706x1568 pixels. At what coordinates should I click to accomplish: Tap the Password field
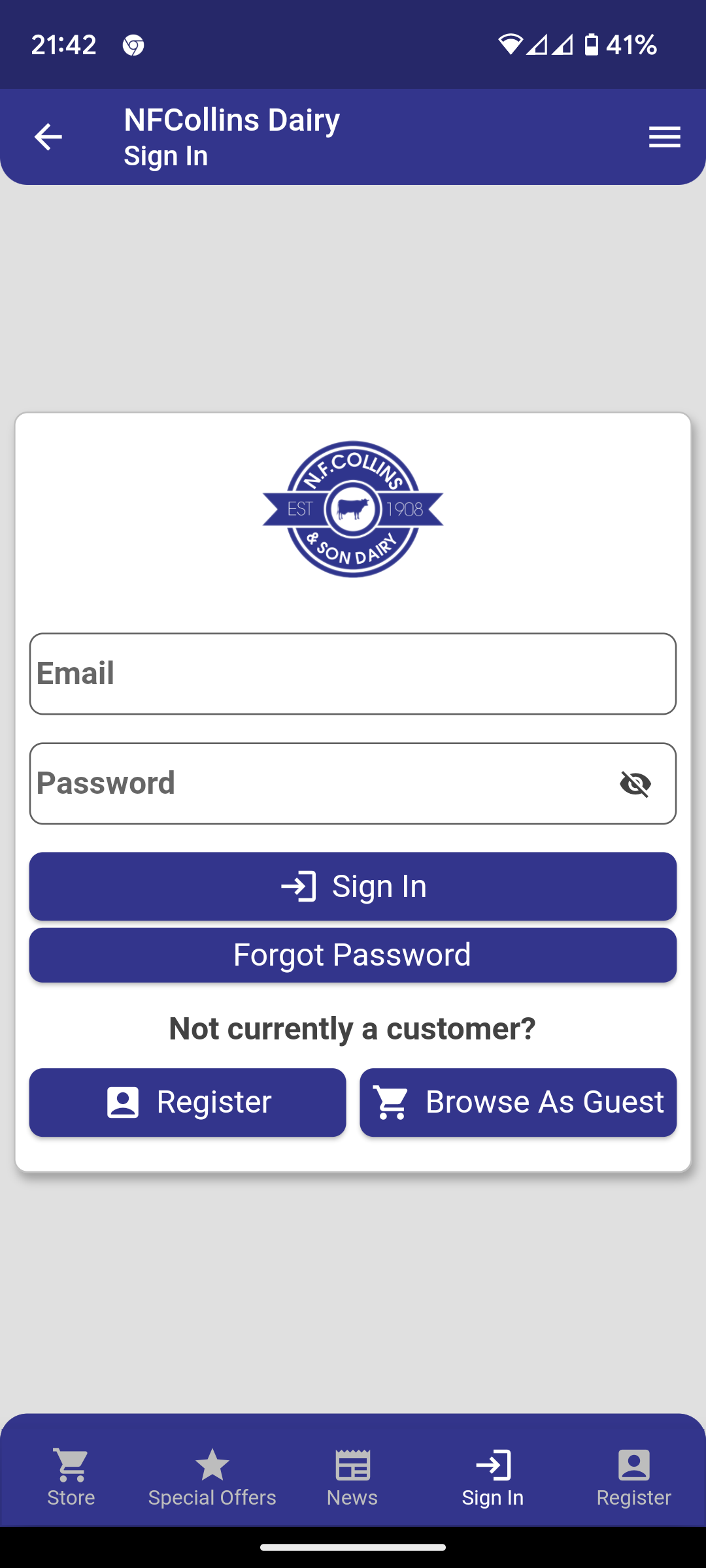pos(320,783)
